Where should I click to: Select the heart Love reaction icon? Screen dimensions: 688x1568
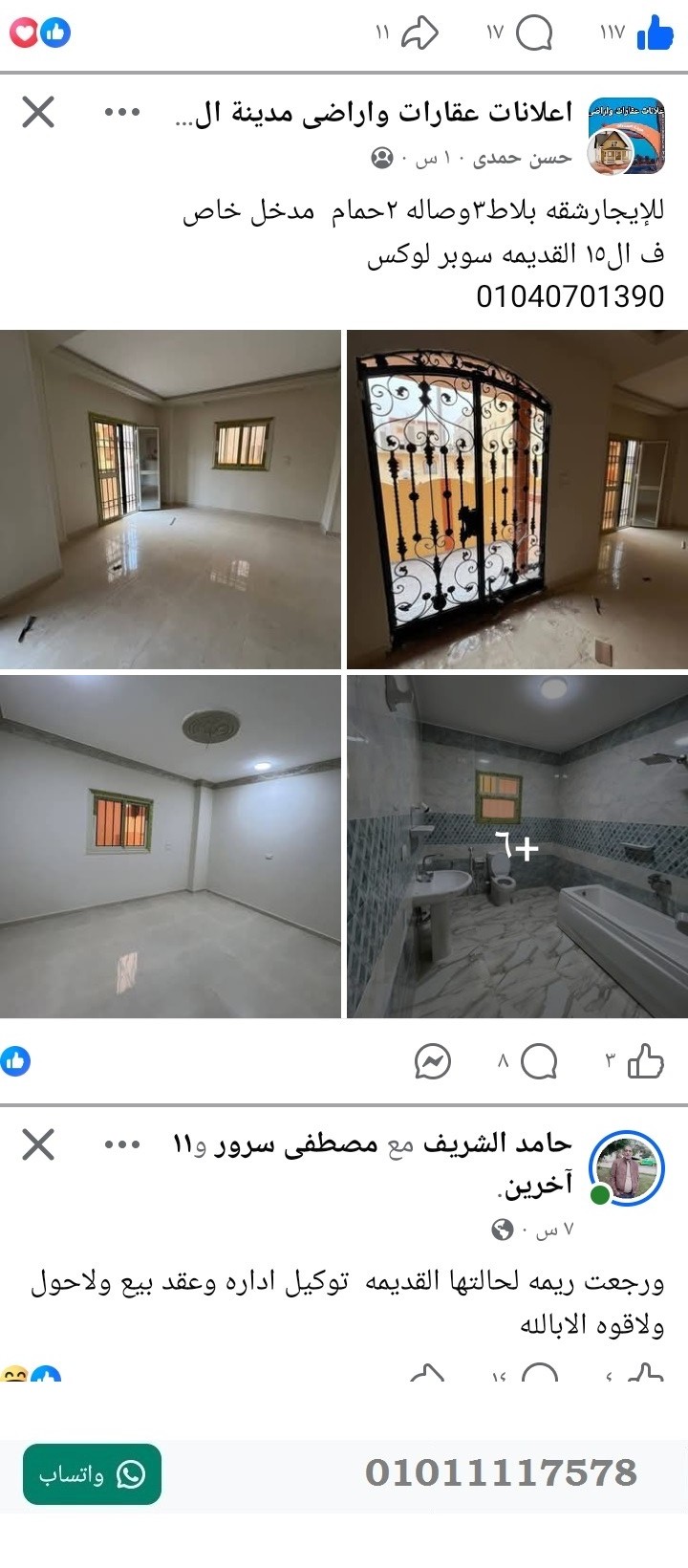[x=24, y=32]
